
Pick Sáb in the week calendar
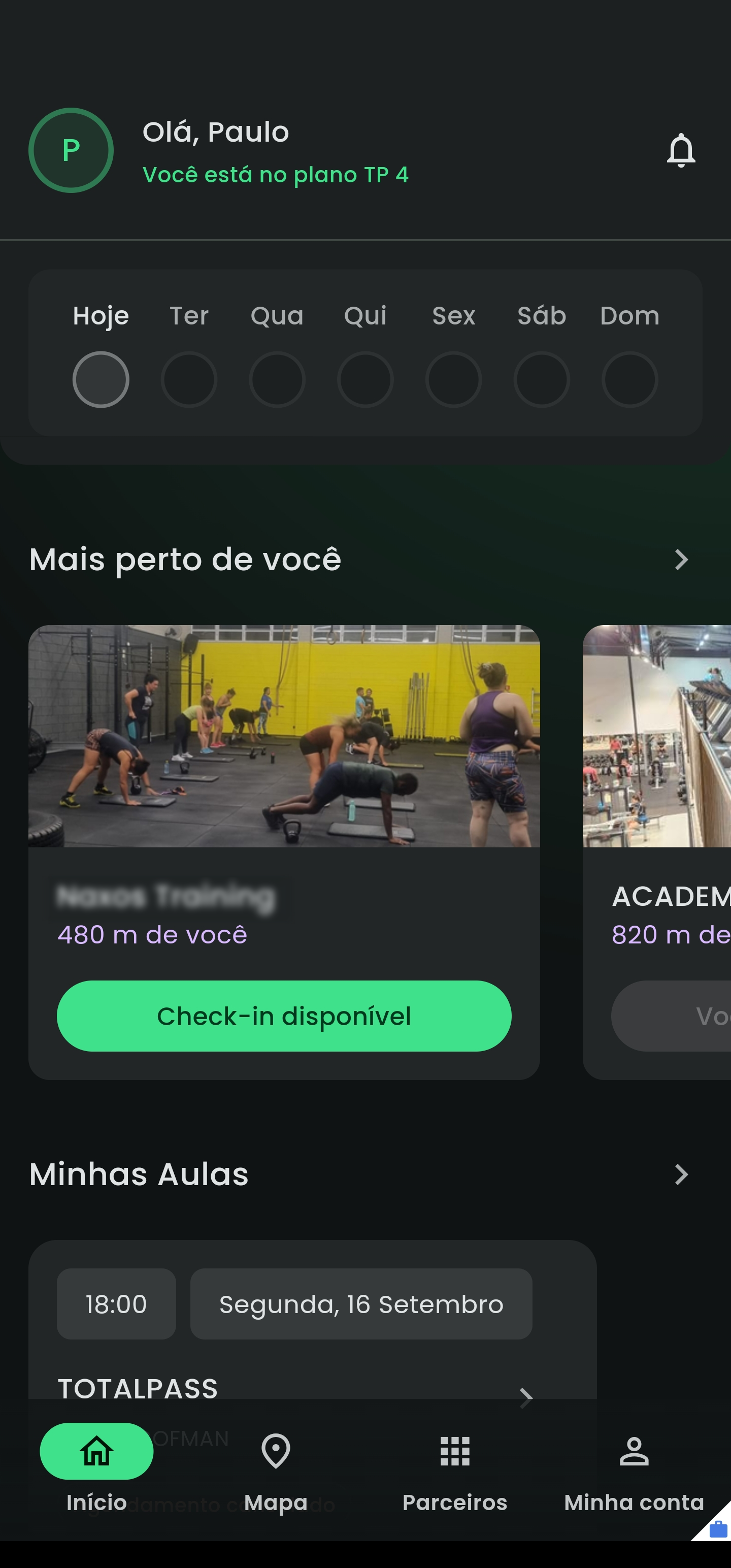(542, 379)
